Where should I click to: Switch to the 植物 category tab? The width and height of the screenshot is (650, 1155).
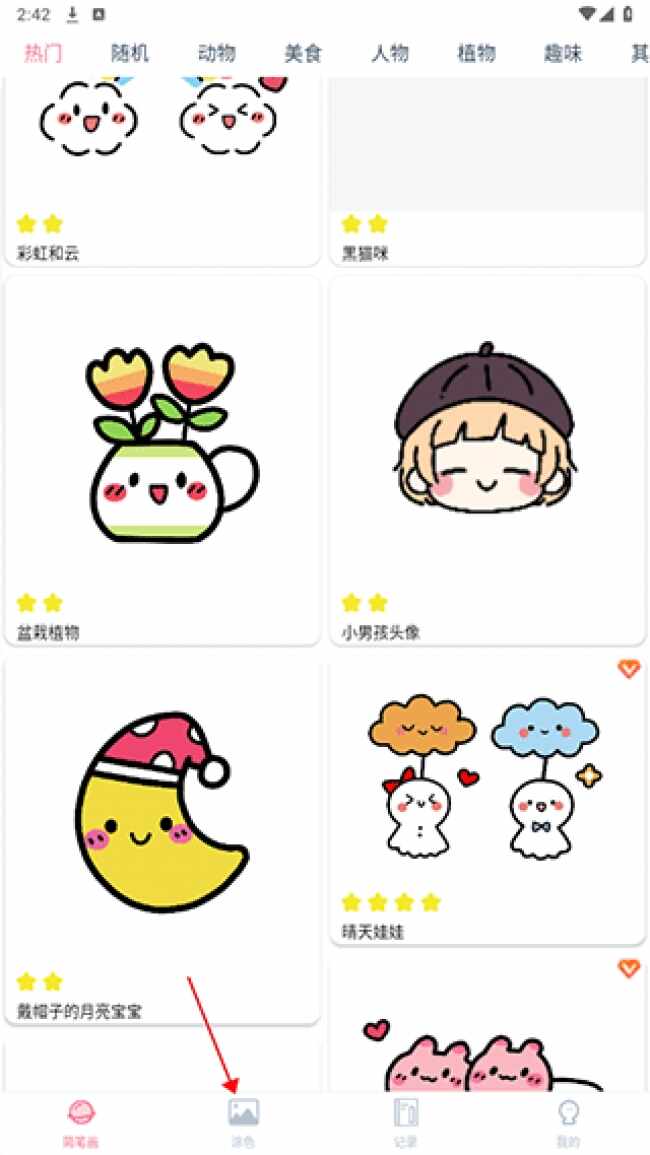tap(476, 54)
